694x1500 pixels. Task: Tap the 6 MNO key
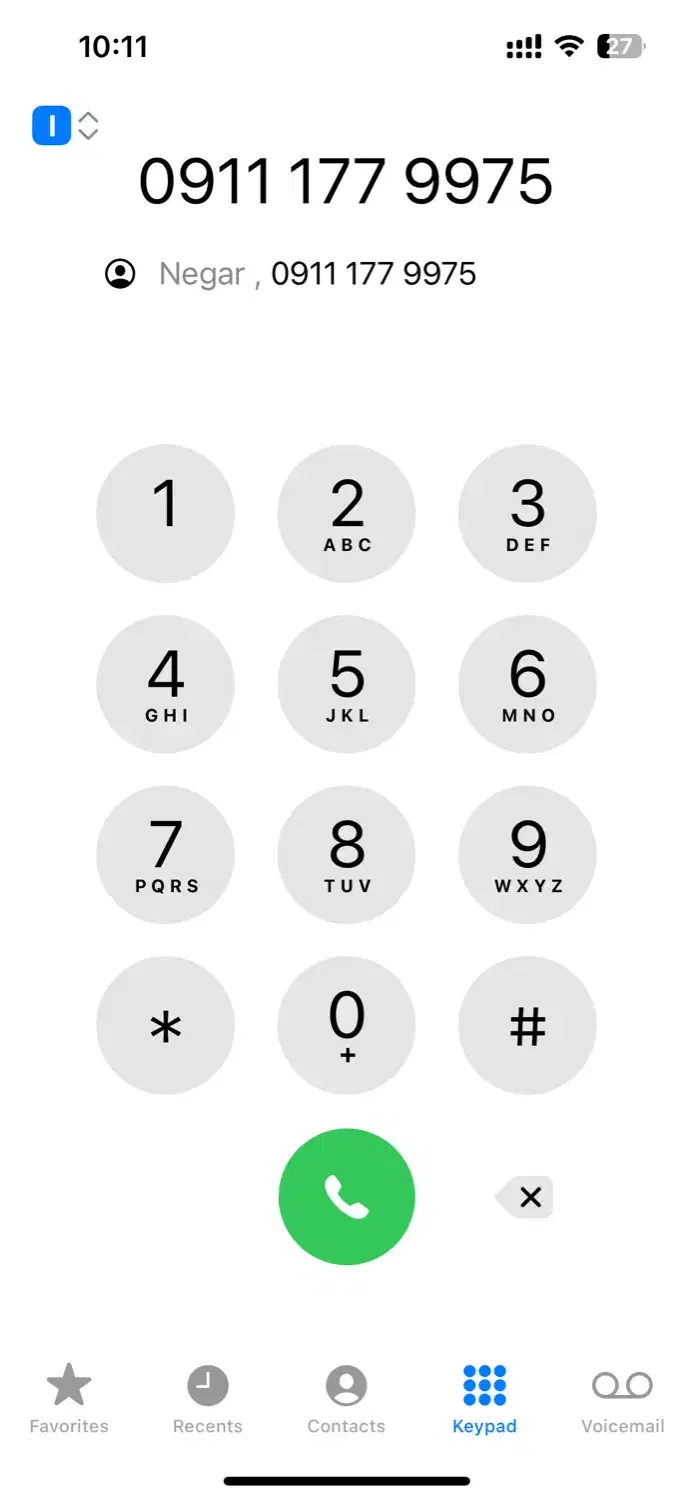527,684
